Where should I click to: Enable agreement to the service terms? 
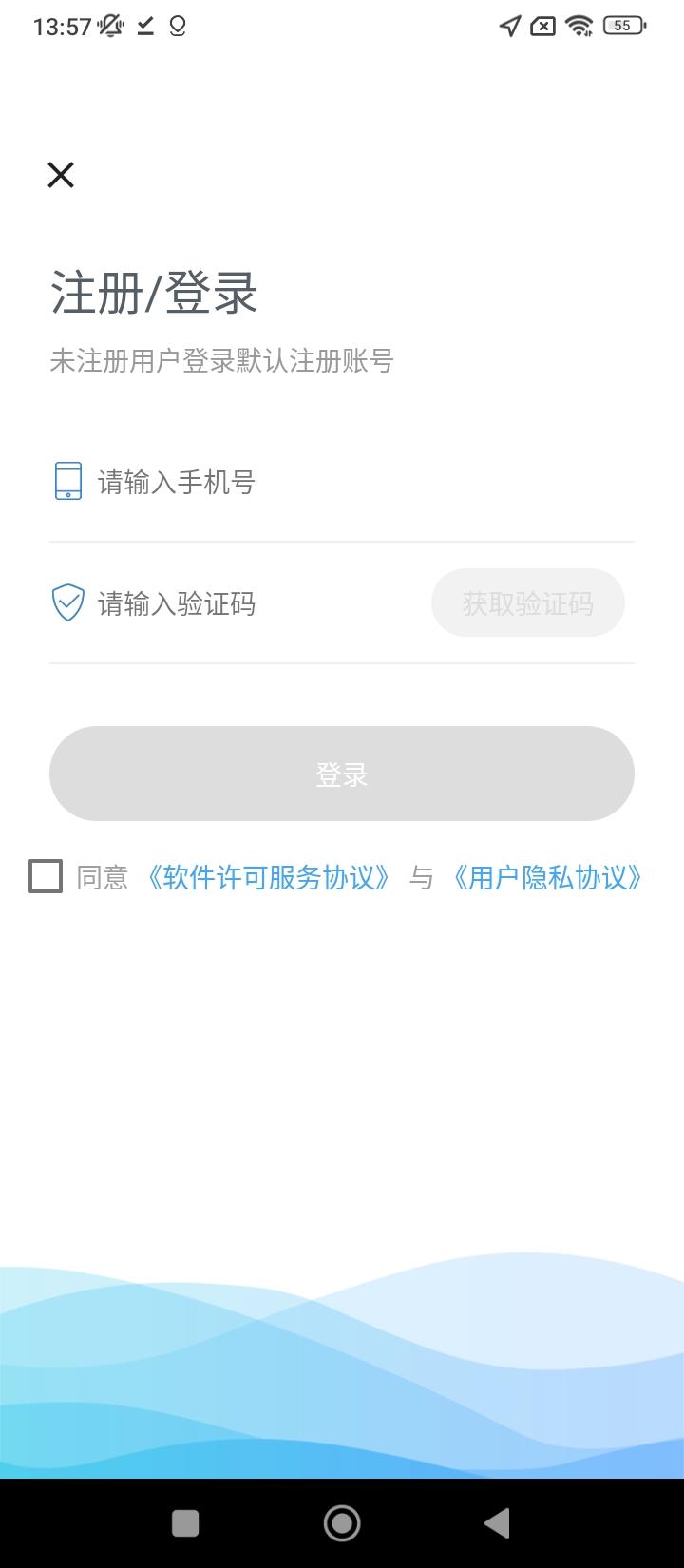[45, 878]
